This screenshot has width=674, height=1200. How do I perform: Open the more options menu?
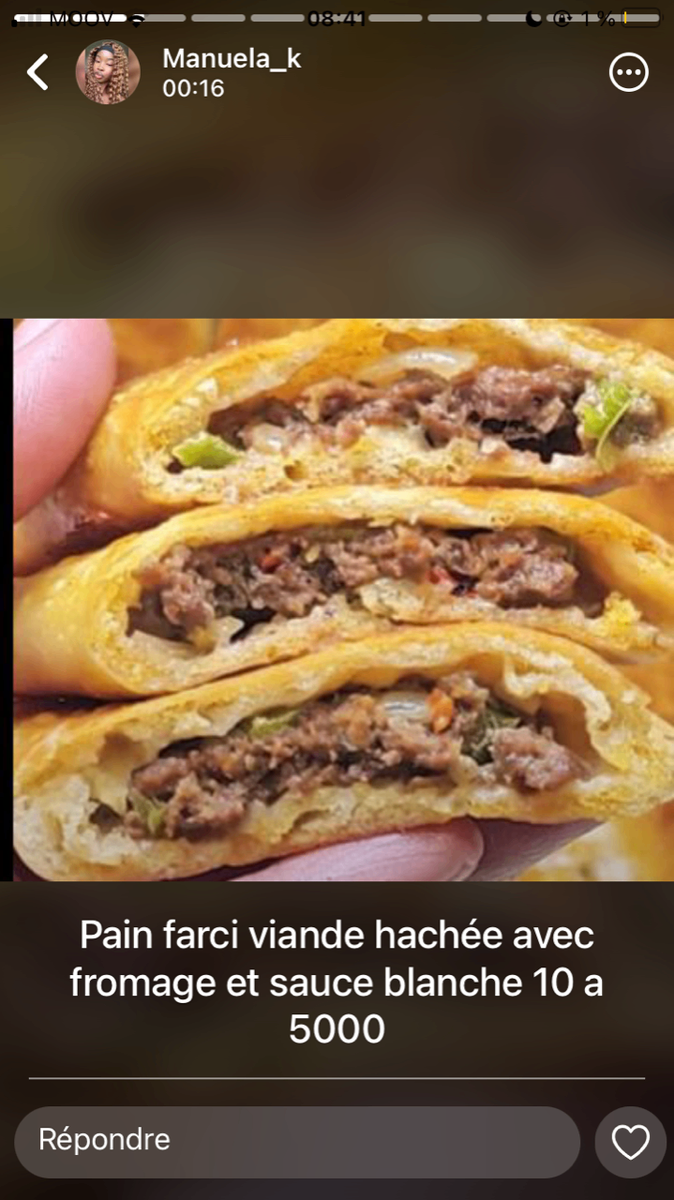pyautogui.click(x=629, y=73)
